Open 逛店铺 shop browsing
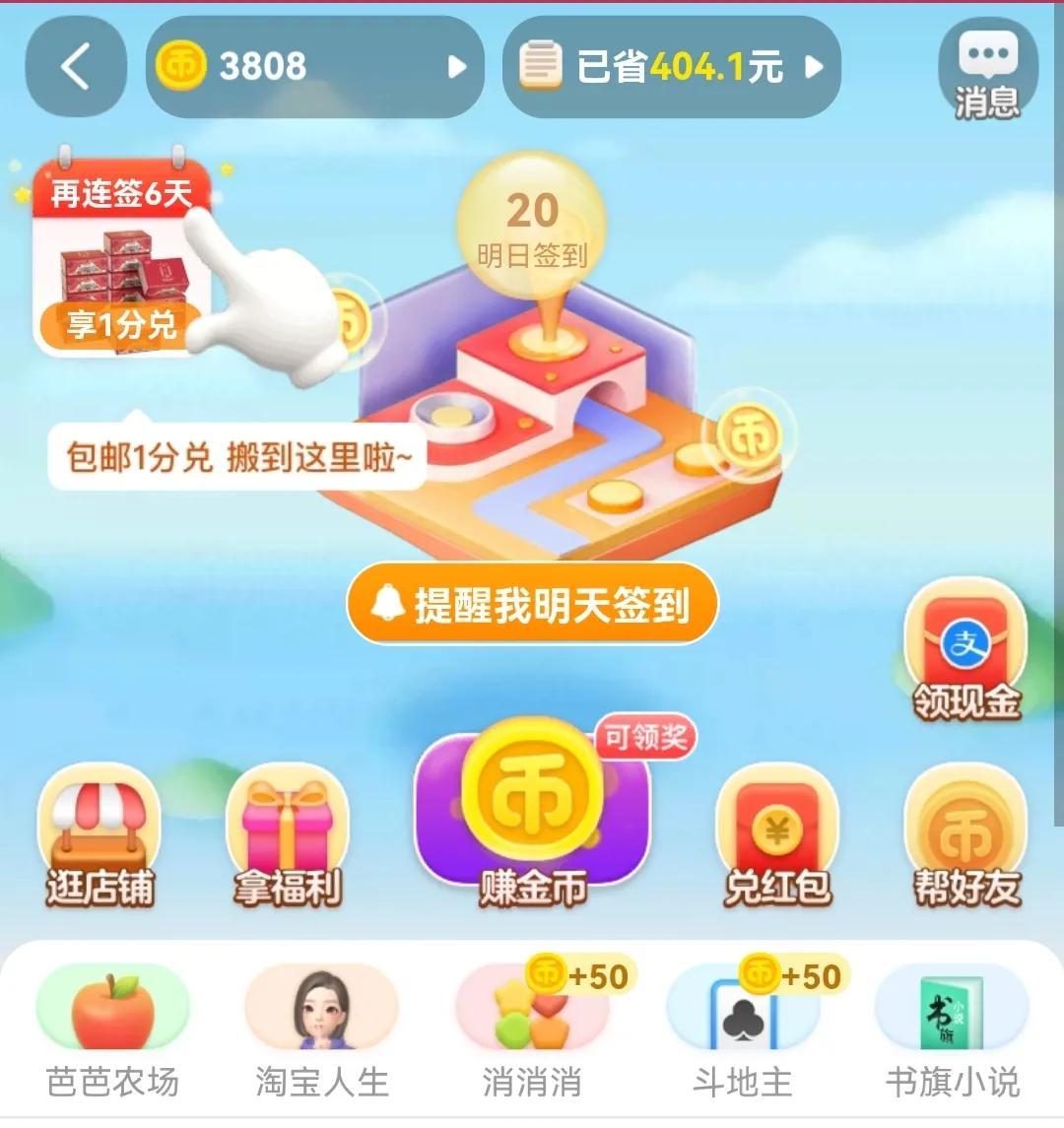Image resolution: width=1064 pixels, height=1128 pixels. pyautogui.click(x=99, y=835)
